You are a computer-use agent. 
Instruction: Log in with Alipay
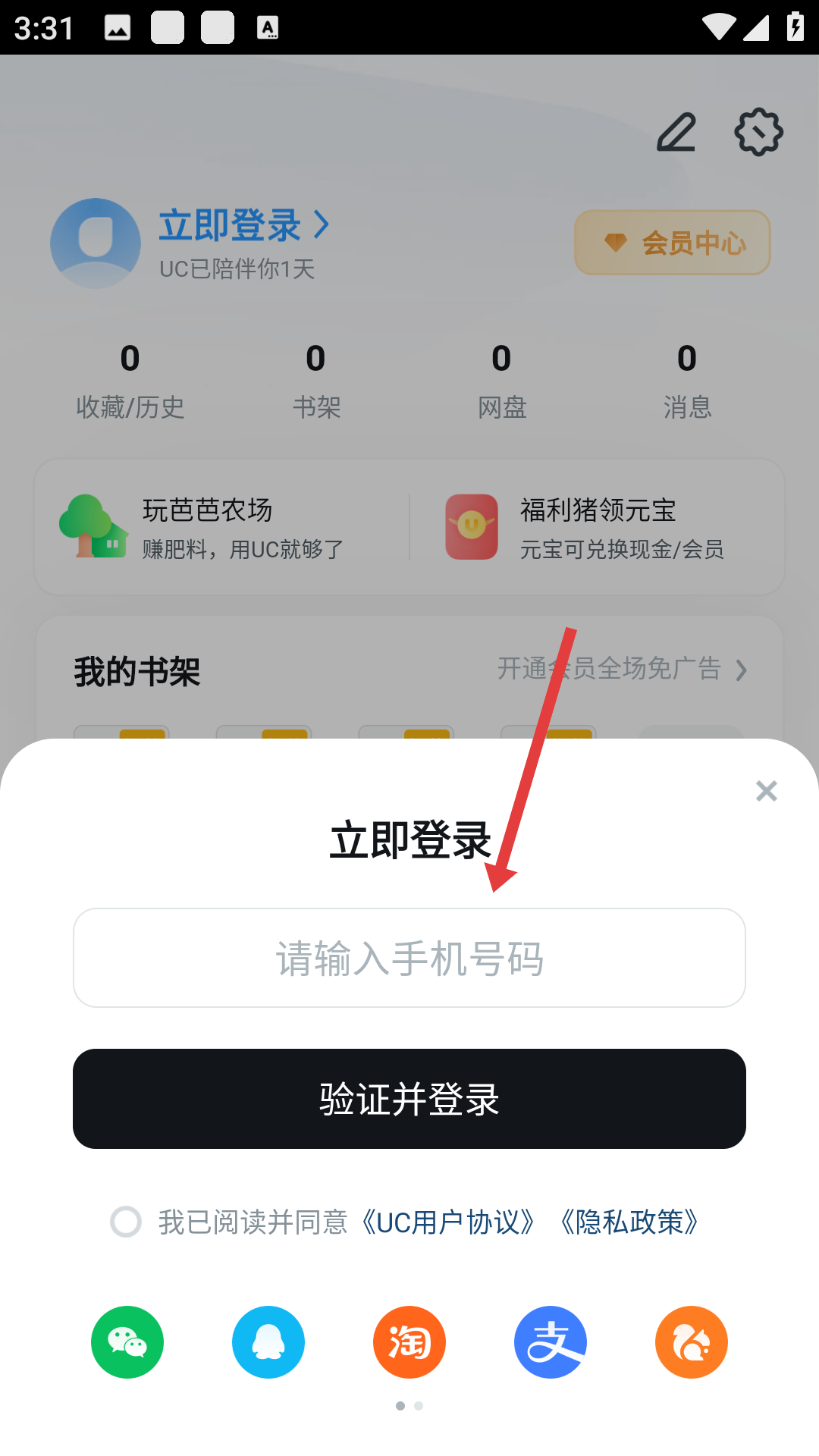tap(551, 1342)
